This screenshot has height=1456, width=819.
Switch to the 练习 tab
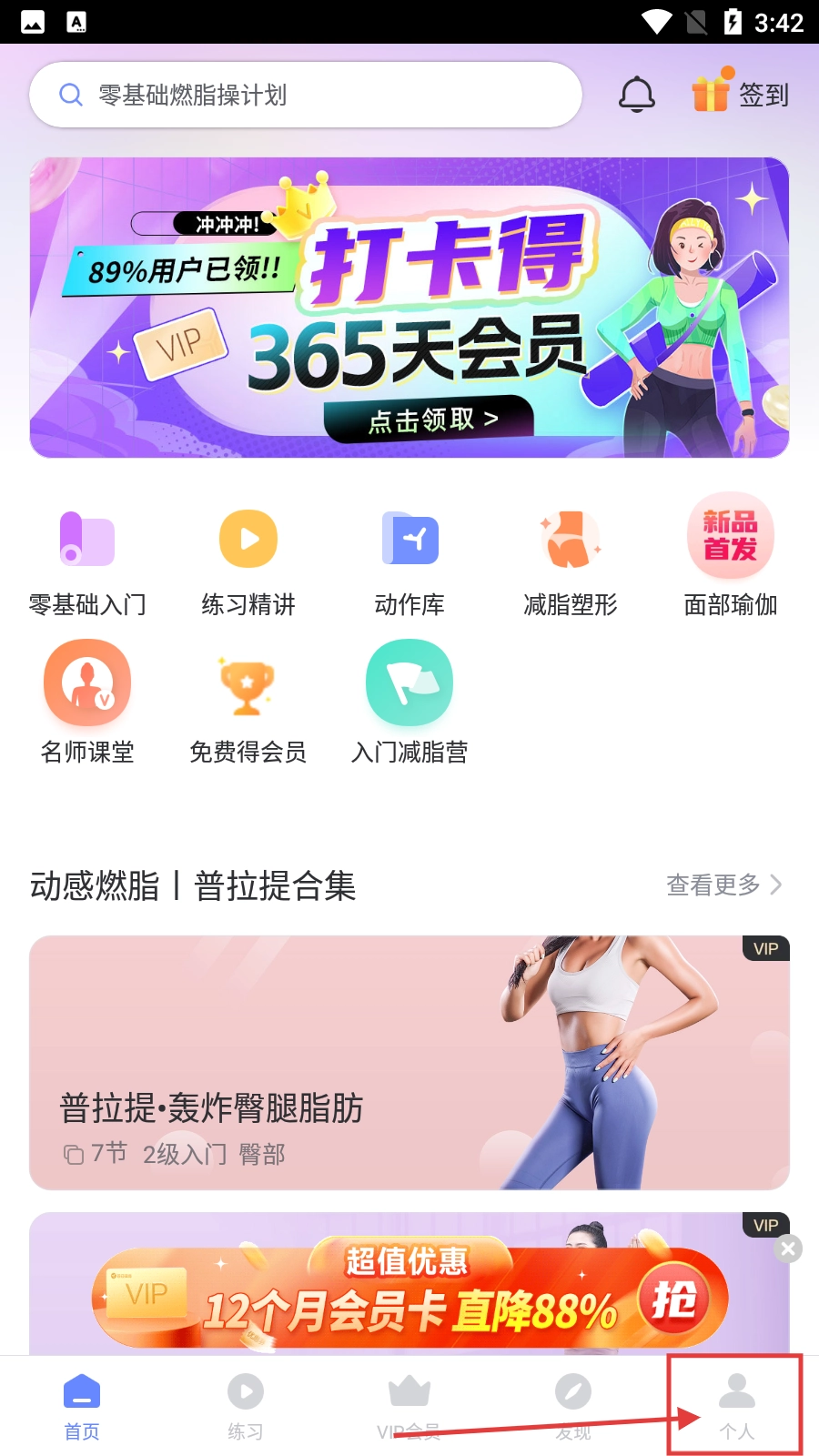[x=246, y=1406]
